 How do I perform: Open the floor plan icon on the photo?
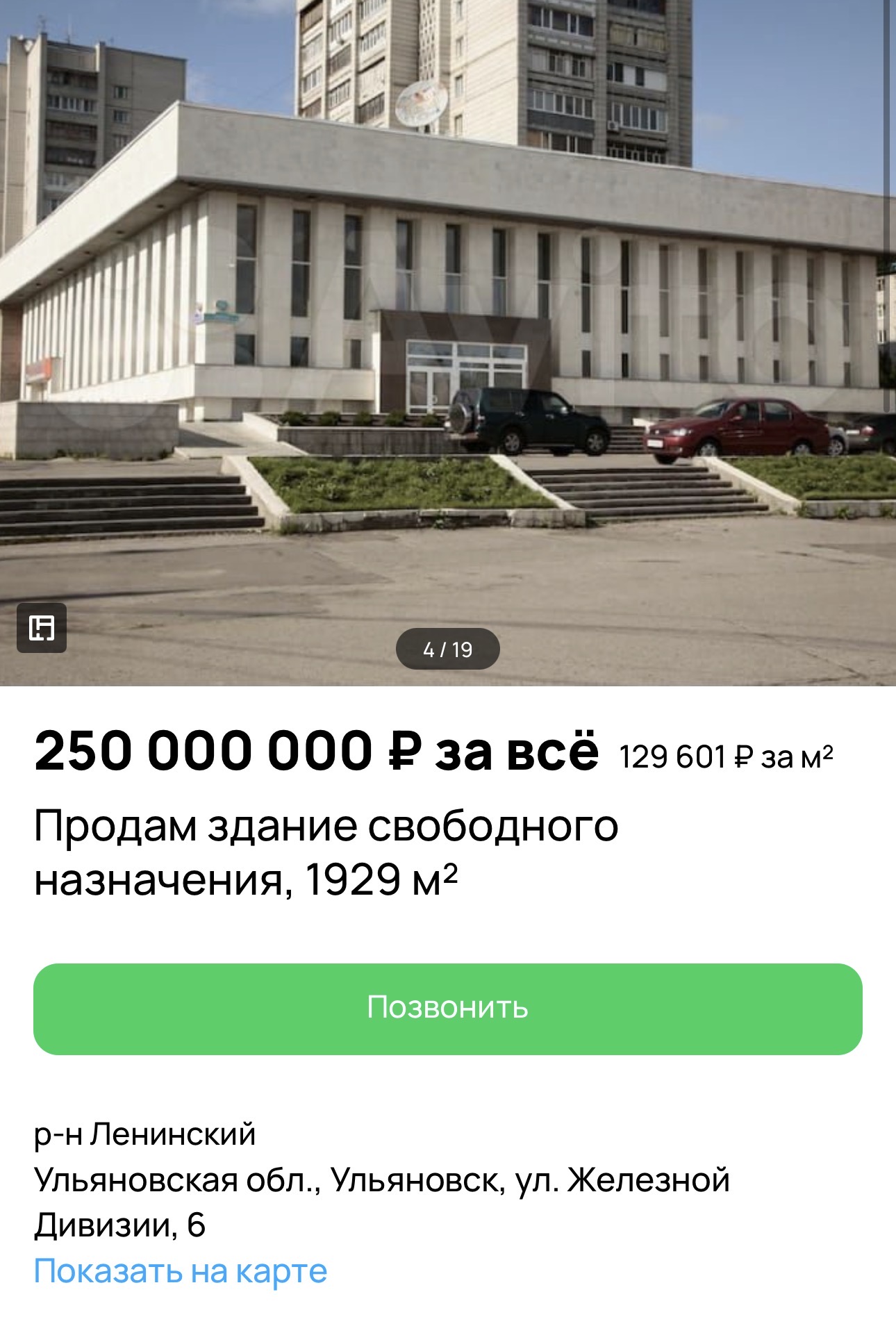[42, 628]
